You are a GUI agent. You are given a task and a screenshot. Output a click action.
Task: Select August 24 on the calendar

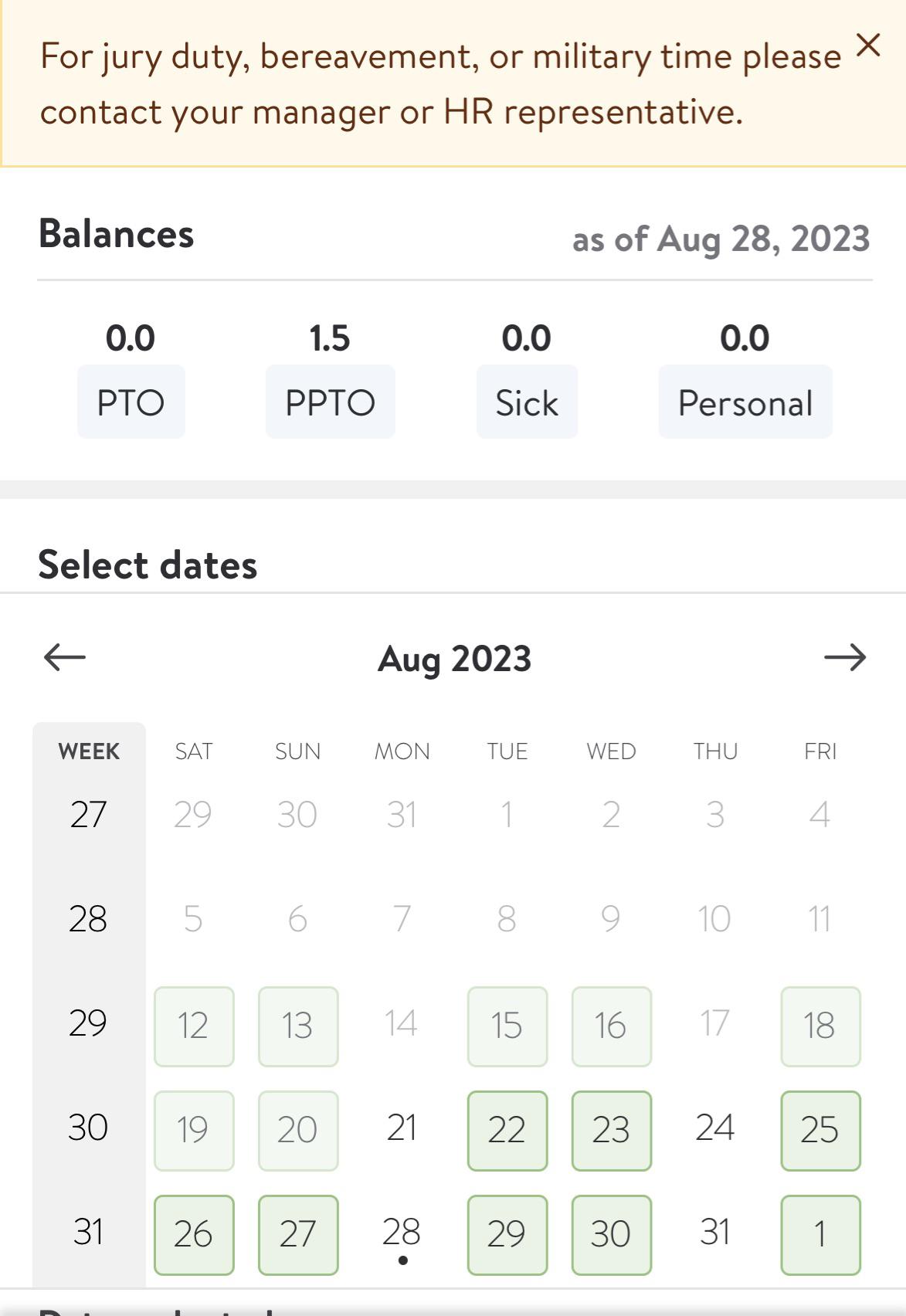(x=715, y=1128)
